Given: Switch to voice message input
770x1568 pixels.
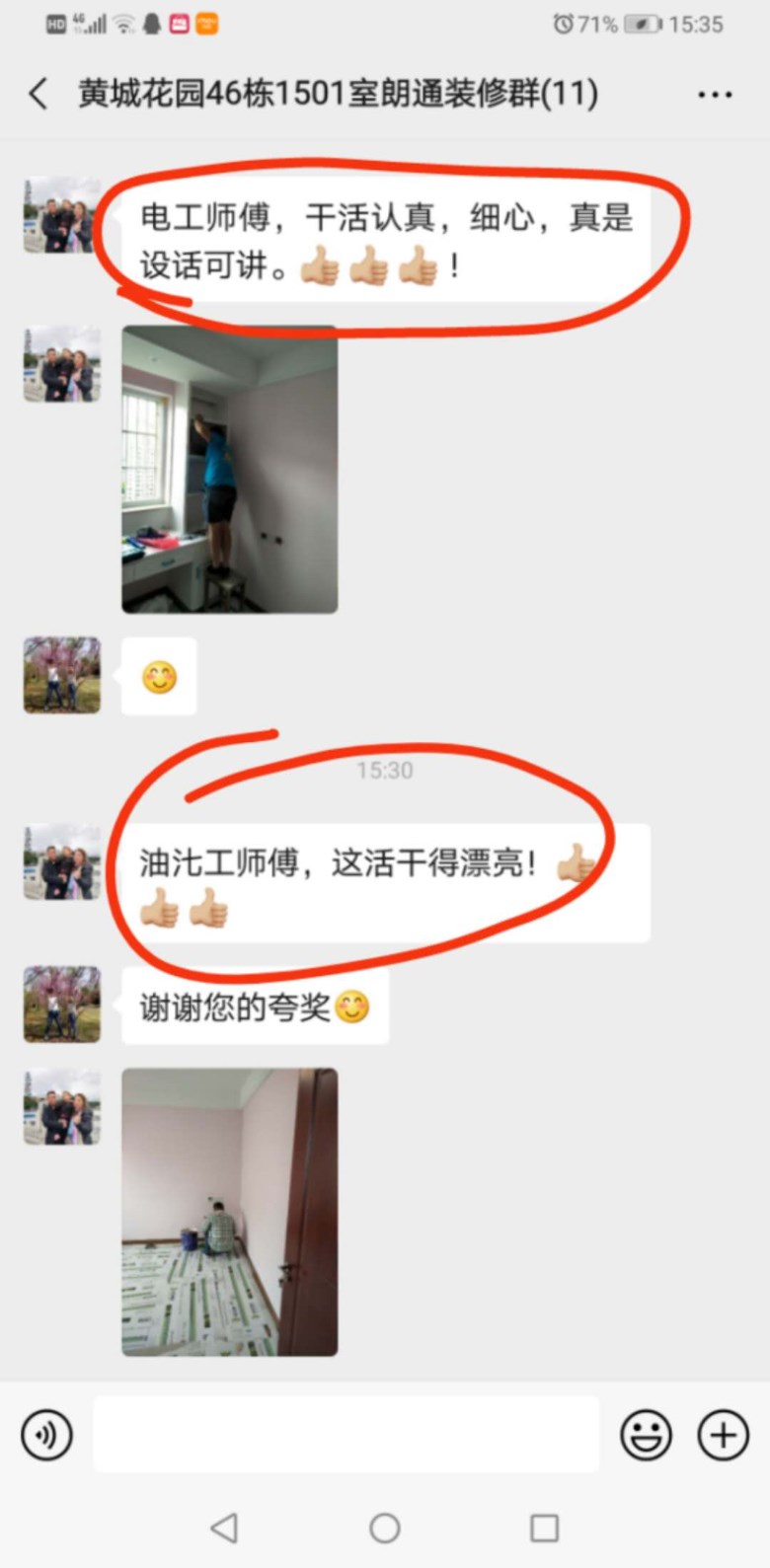Looking at the screenshot, I should tap(46, 1435).
